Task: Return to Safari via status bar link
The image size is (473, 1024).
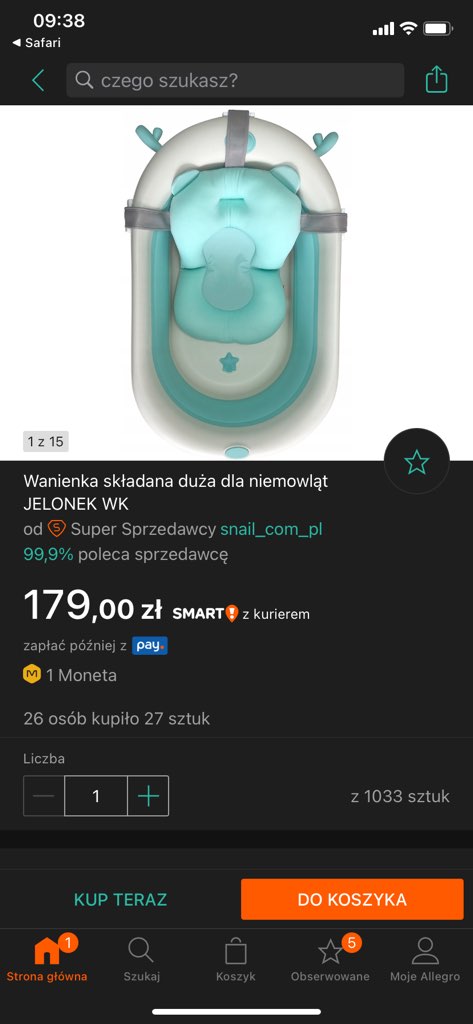Action: [x=37, y=42]
